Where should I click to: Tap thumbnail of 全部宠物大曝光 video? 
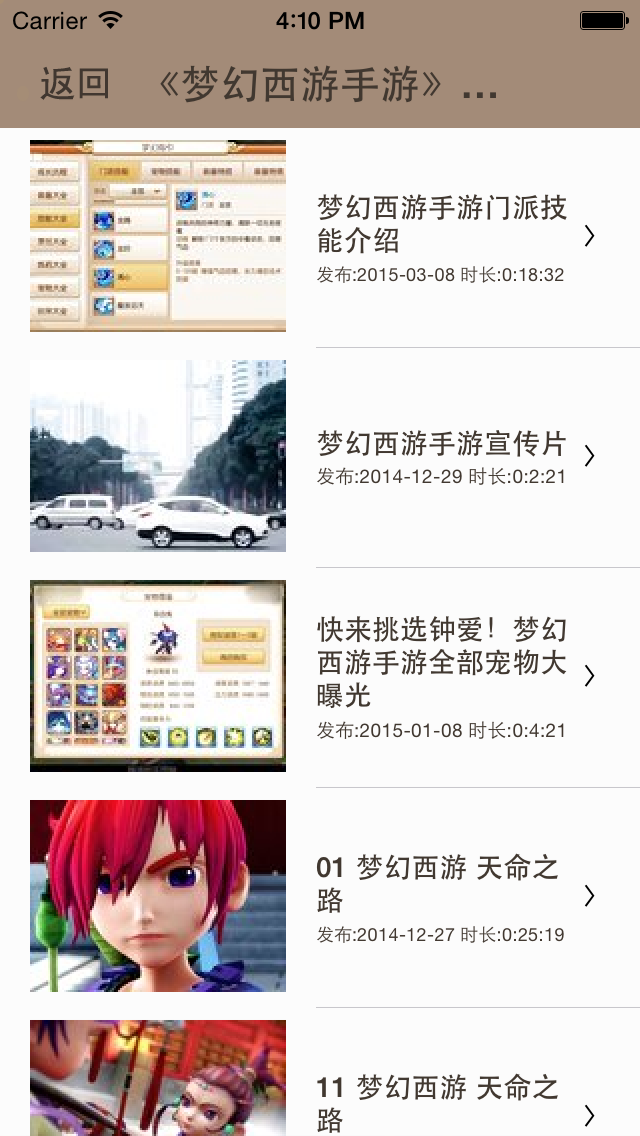pyautogui.click(x=158, y=676)
